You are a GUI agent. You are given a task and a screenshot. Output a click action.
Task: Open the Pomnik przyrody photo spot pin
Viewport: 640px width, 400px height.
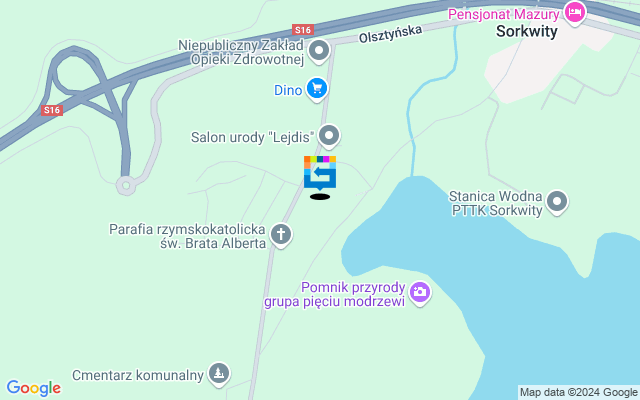[420, 292]
